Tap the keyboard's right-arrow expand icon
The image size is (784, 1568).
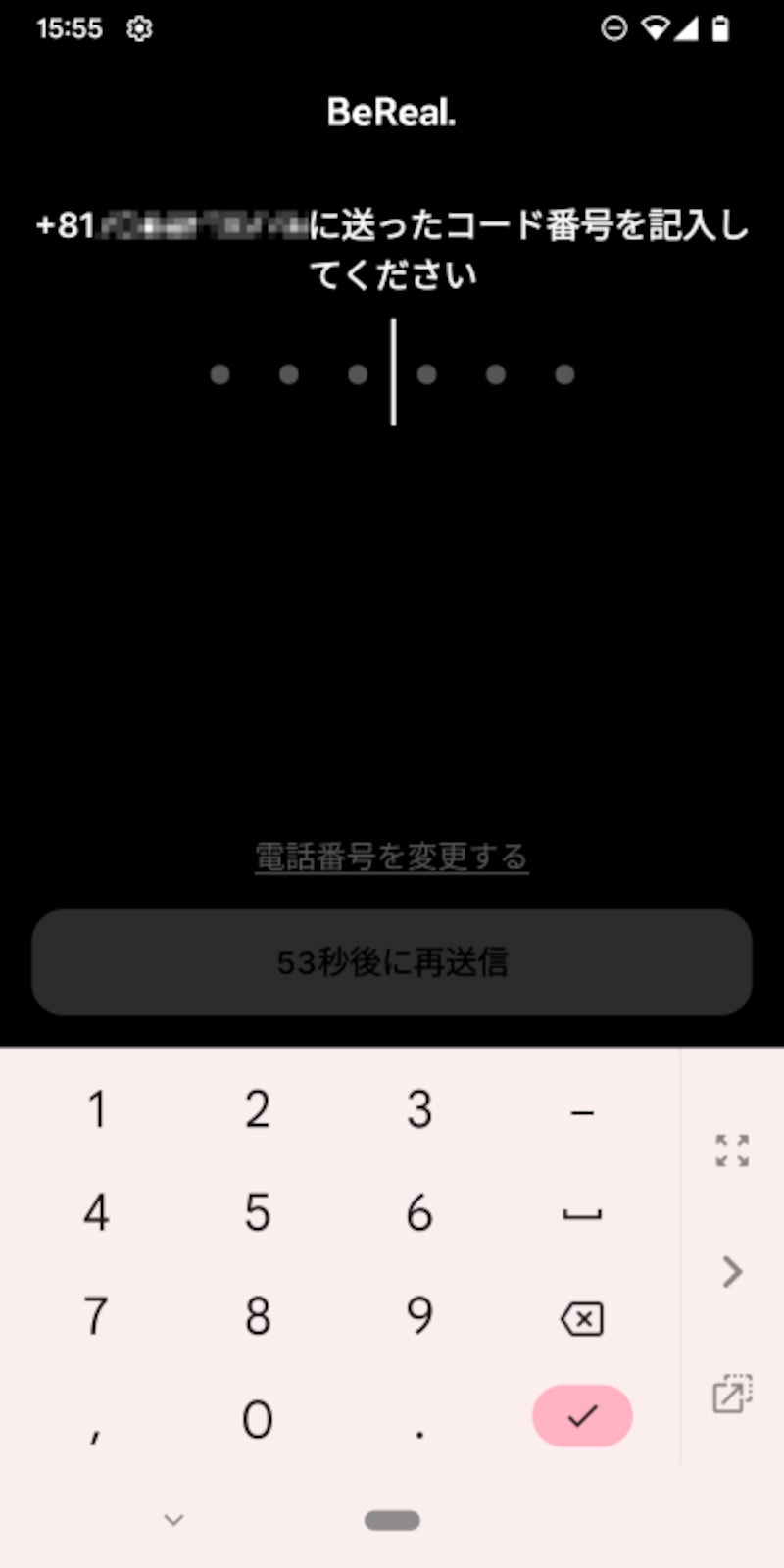coord(731,1272)
